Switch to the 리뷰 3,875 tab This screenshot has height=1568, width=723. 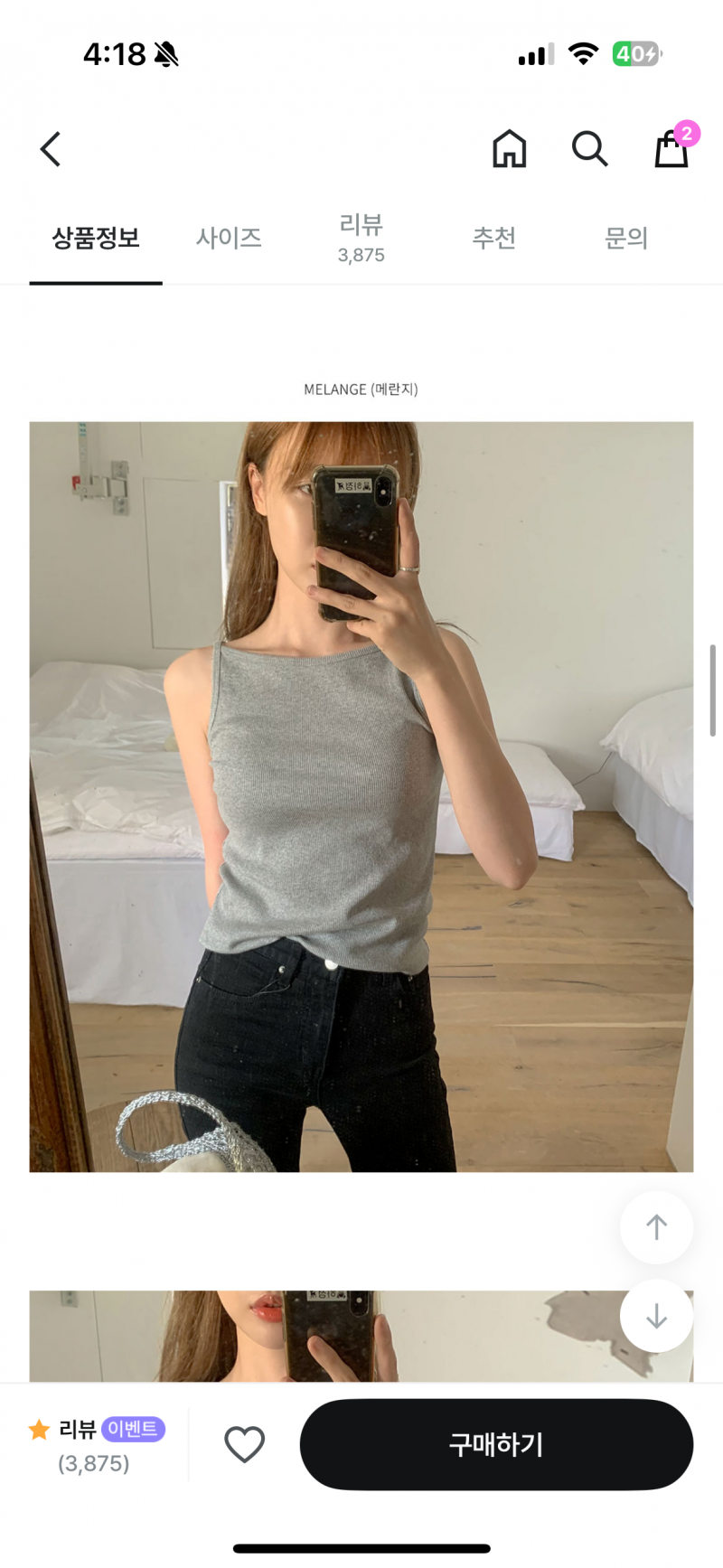pos(361,239)
